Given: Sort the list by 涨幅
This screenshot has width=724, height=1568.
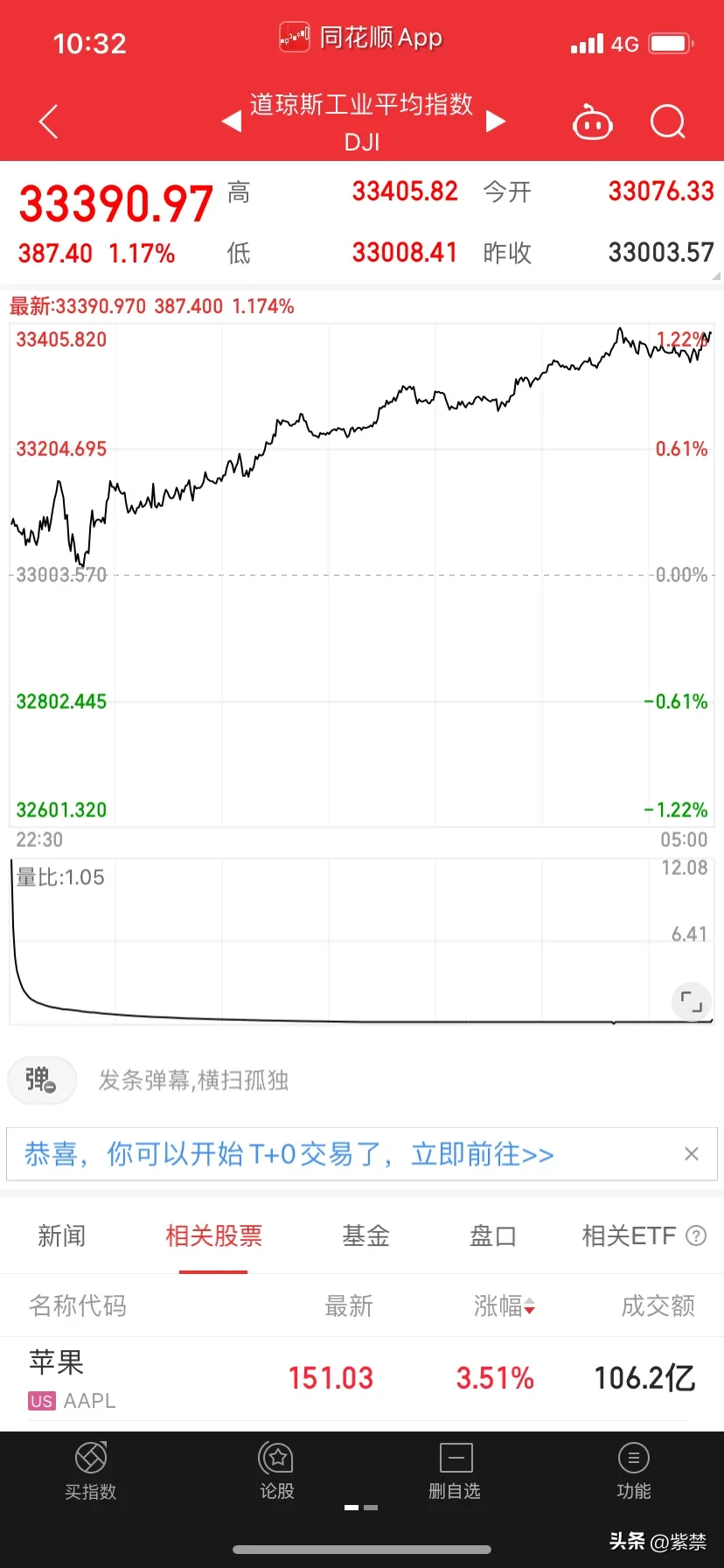Looking at the screenshot, I should (504, 1306).
